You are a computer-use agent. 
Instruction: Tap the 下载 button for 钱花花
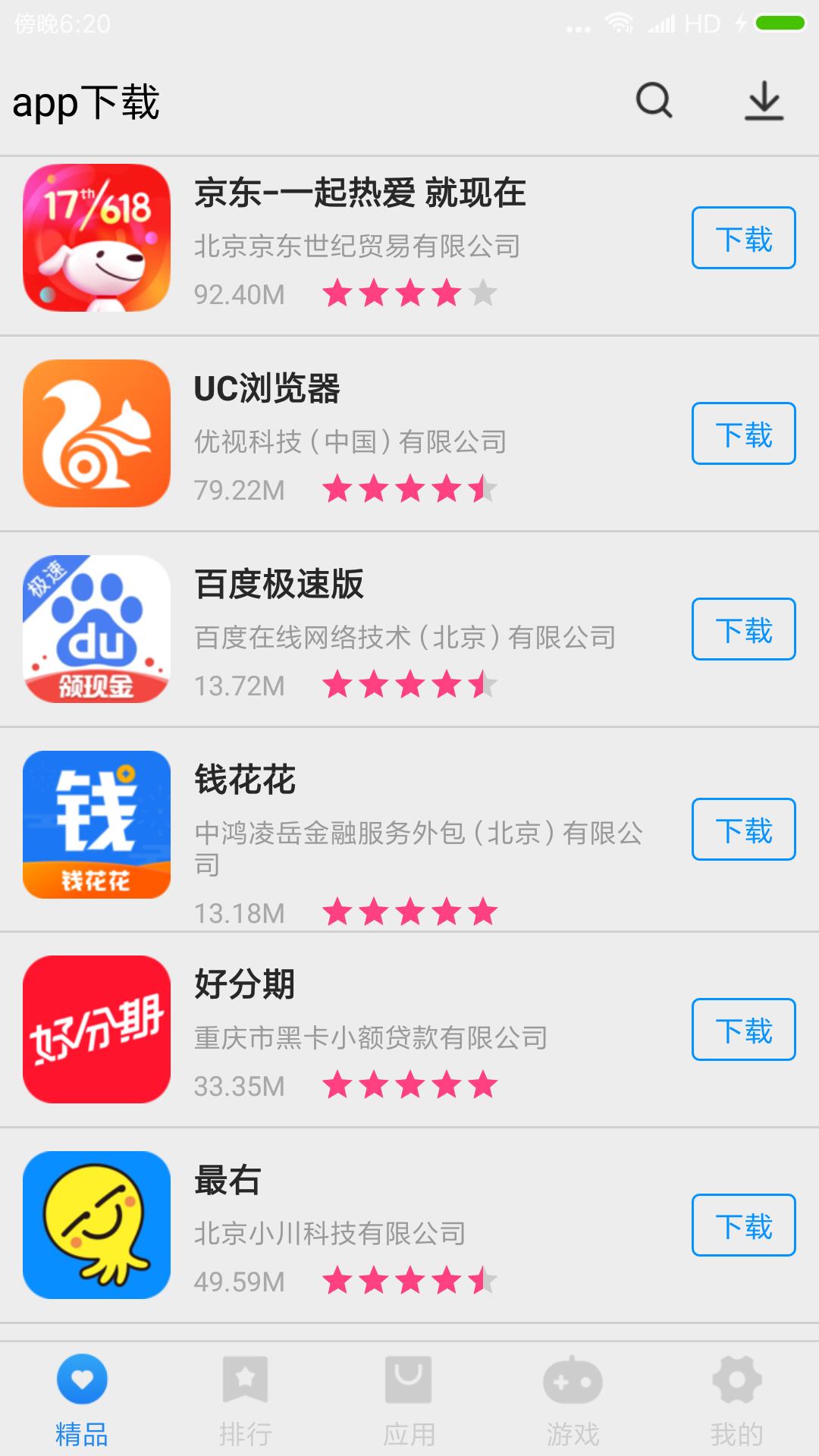tap(743, 830)
